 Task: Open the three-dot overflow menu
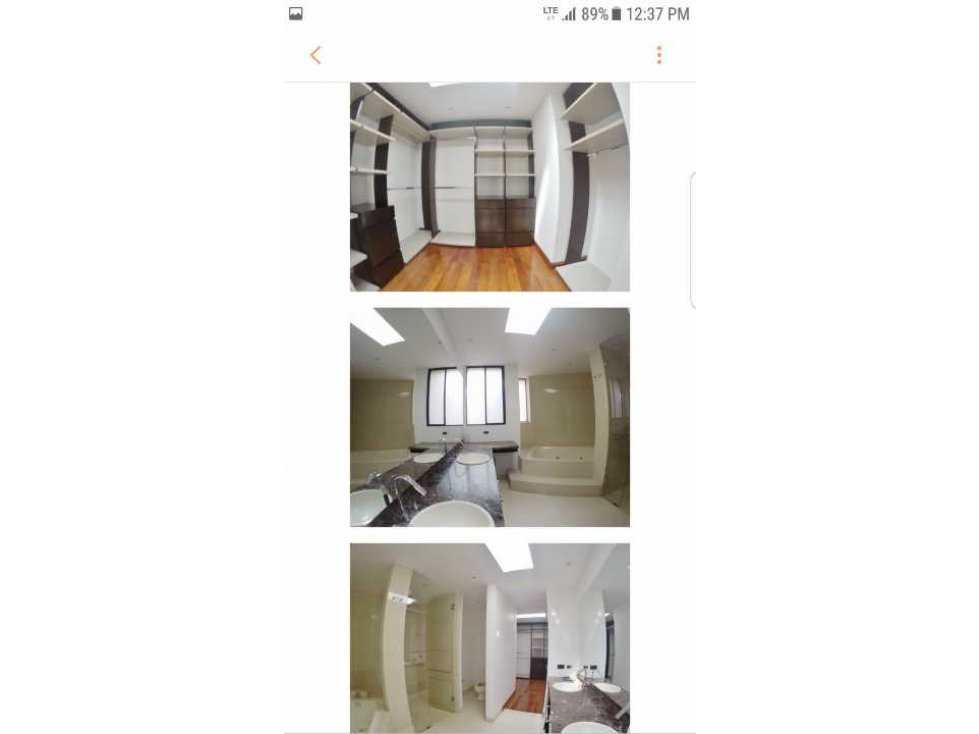pos(659,55)
